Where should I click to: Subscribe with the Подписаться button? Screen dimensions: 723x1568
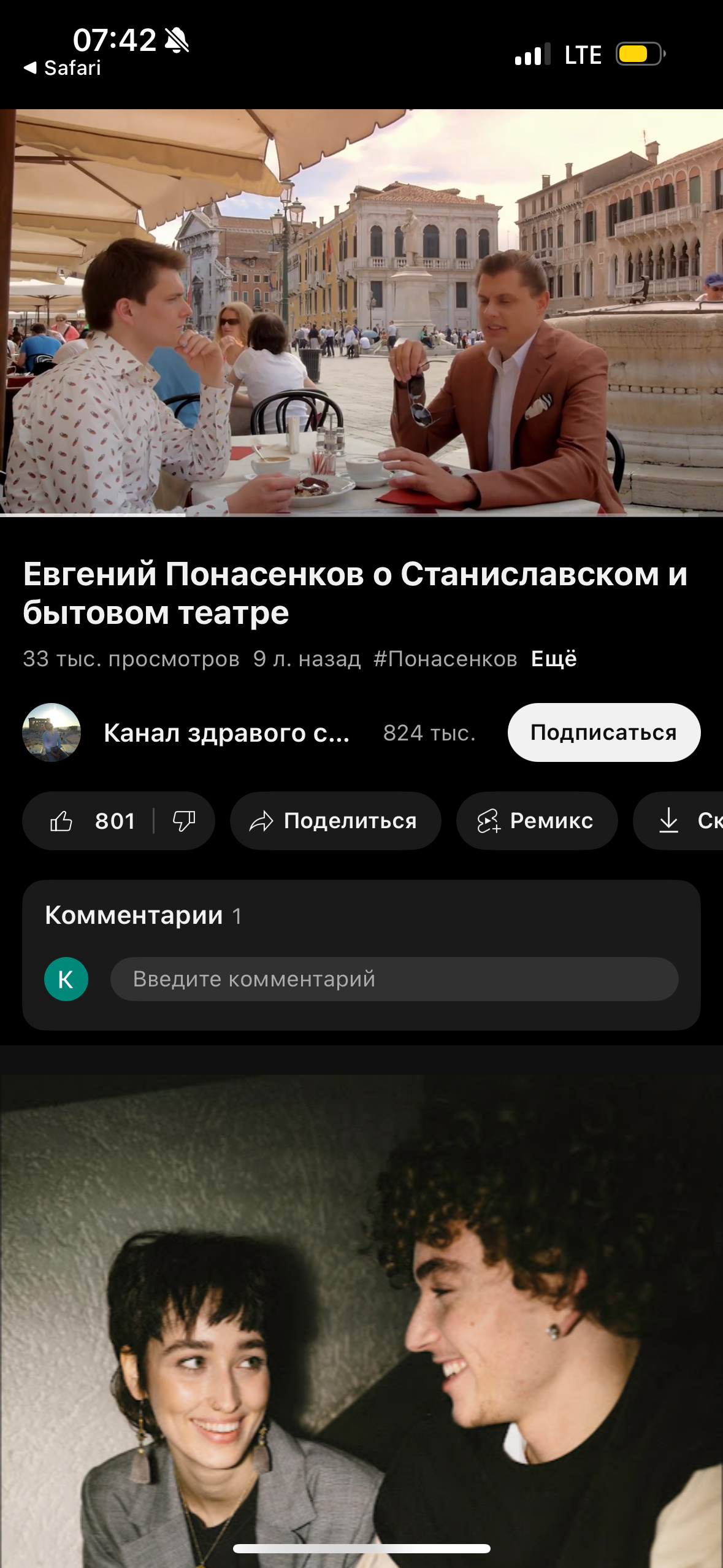(x=603, y=732)
